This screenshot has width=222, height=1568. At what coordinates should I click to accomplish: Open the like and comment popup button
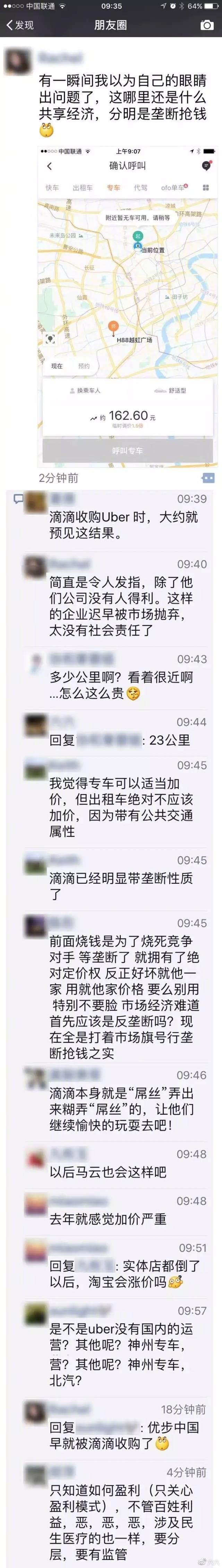208,477
